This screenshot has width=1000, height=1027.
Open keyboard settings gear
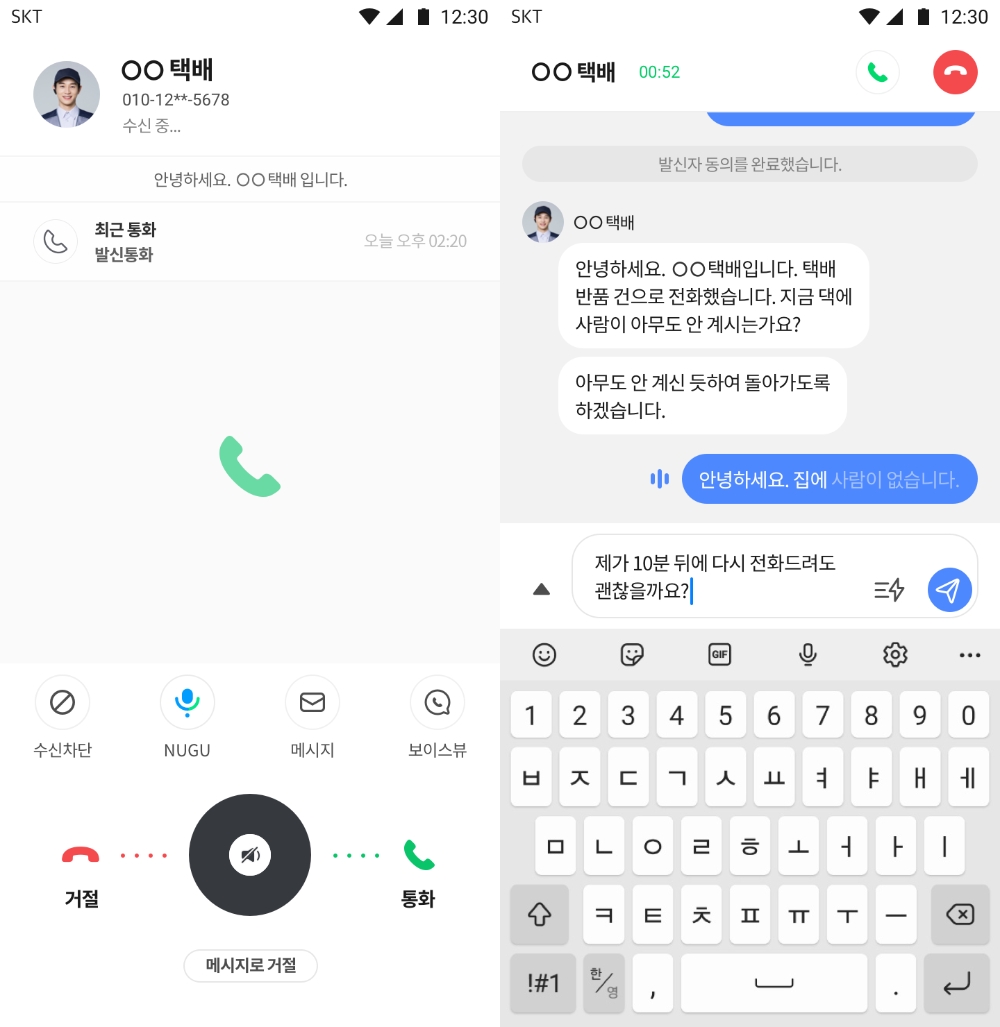point(894,655)
